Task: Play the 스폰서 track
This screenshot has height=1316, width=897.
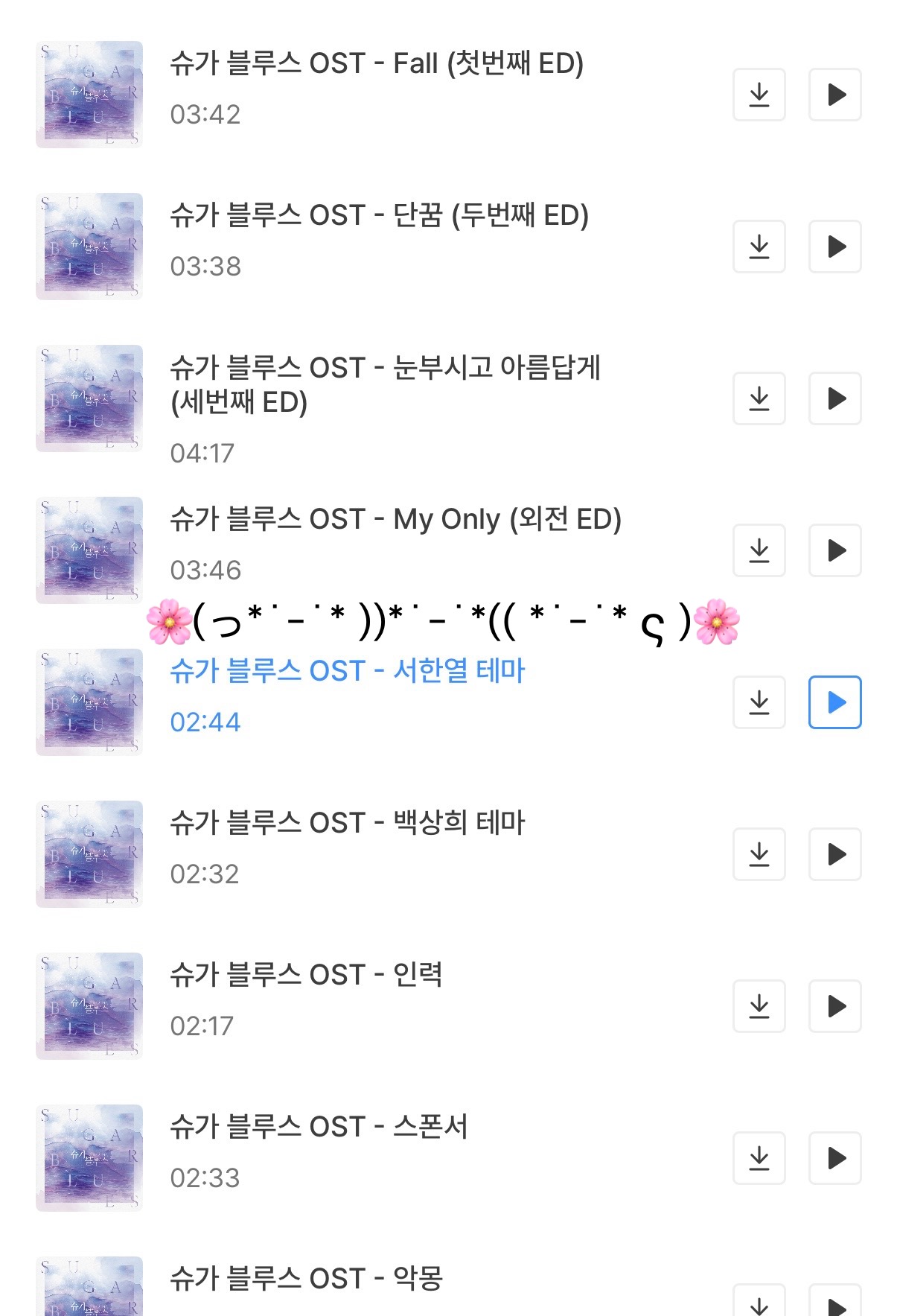Action: (834, 1158)
